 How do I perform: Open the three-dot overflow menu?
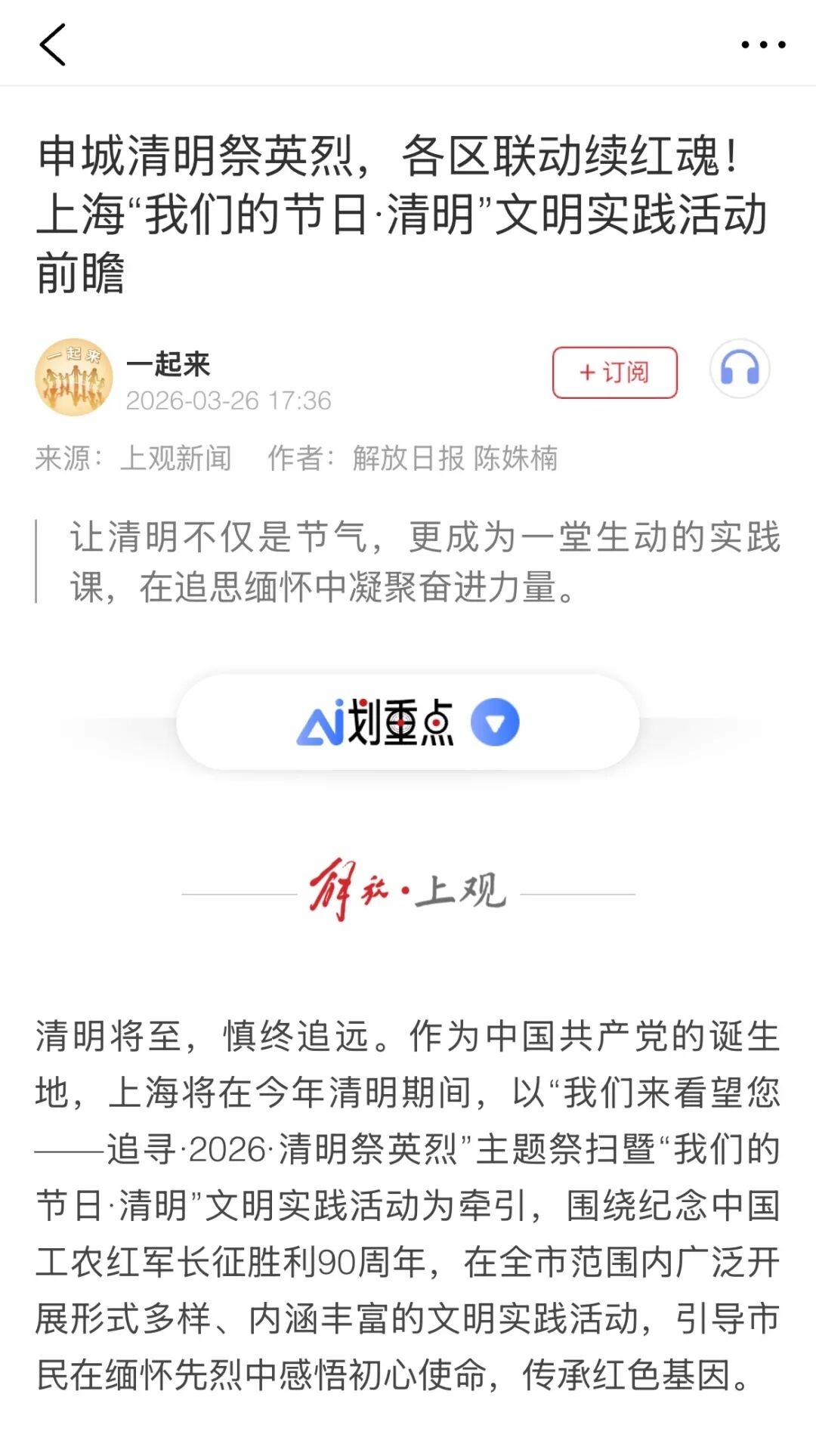tap(763, 45)
